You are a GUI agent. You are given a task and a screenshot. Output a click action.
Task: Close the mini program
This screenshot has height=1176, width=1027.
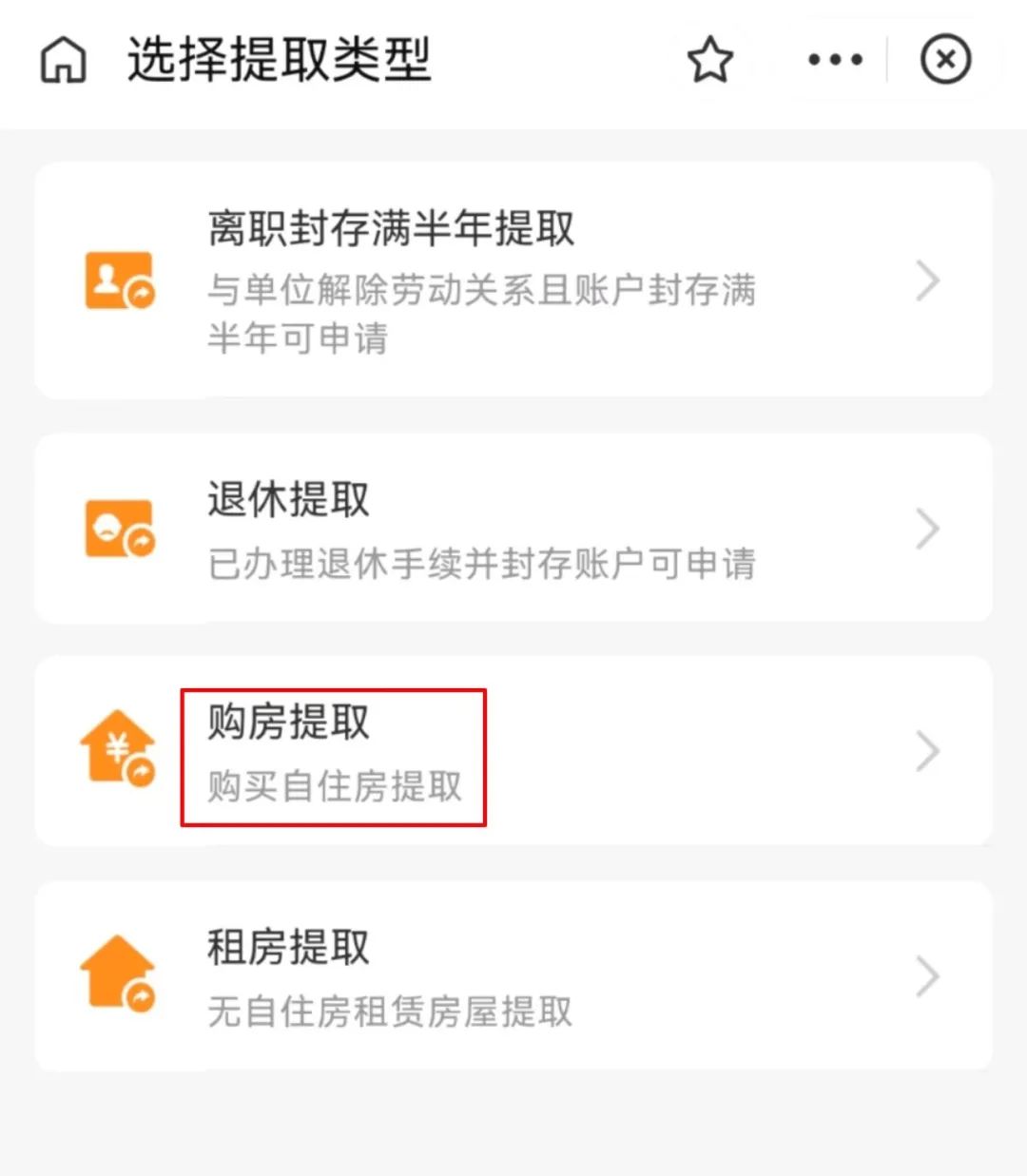point(945,60)
